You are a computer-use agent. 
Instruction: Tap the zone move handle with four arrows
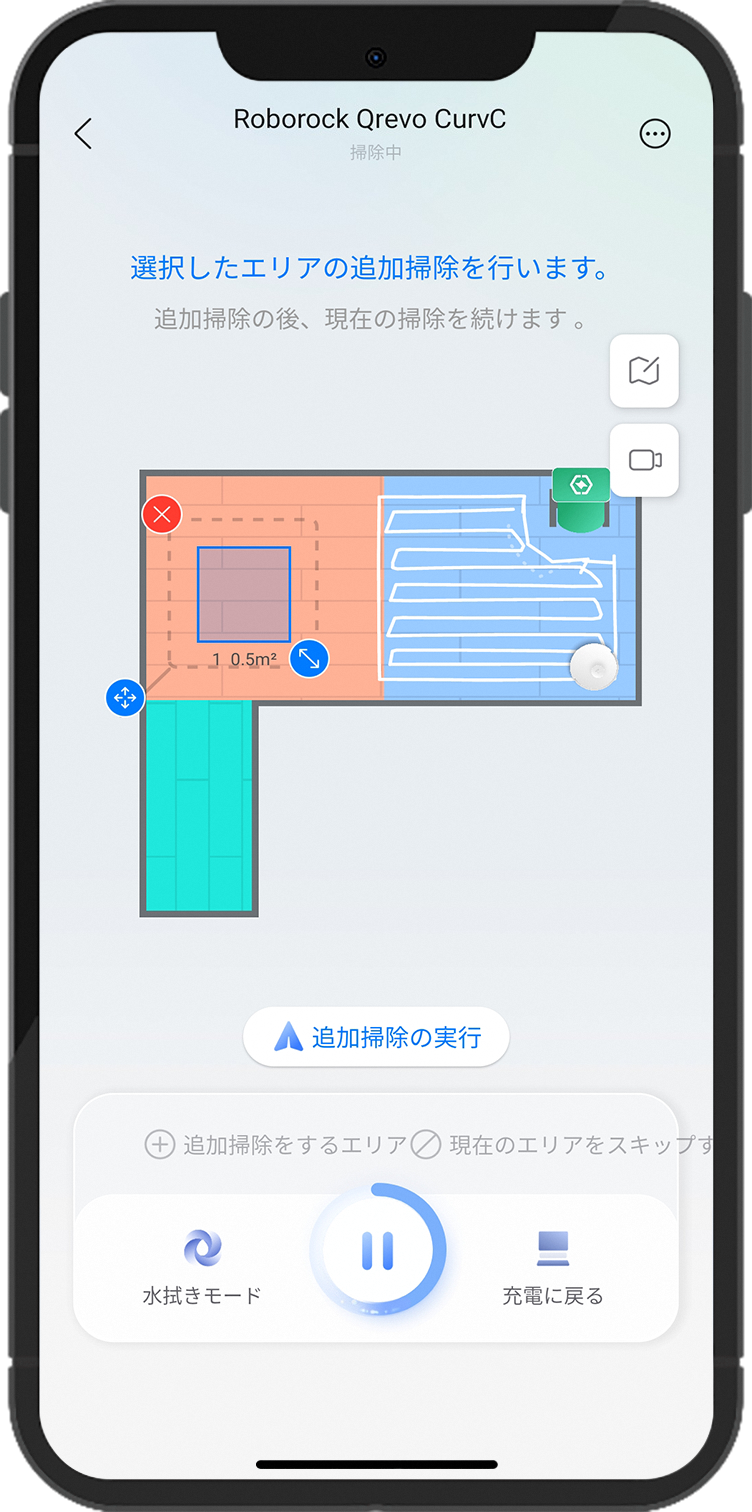click(x=125, y=697)
